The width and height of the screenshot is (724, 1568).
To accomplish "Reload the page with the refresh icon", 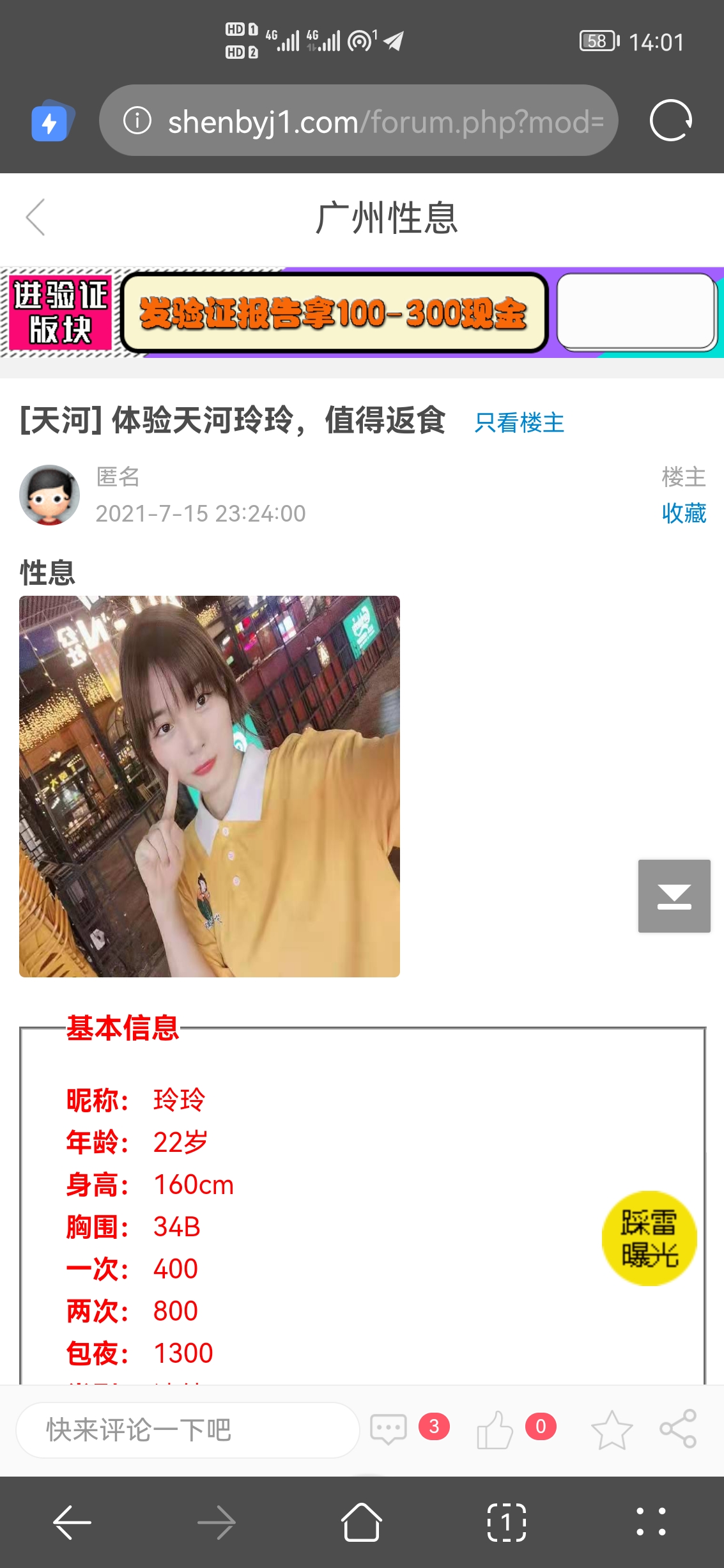I will tap(670, 120).
